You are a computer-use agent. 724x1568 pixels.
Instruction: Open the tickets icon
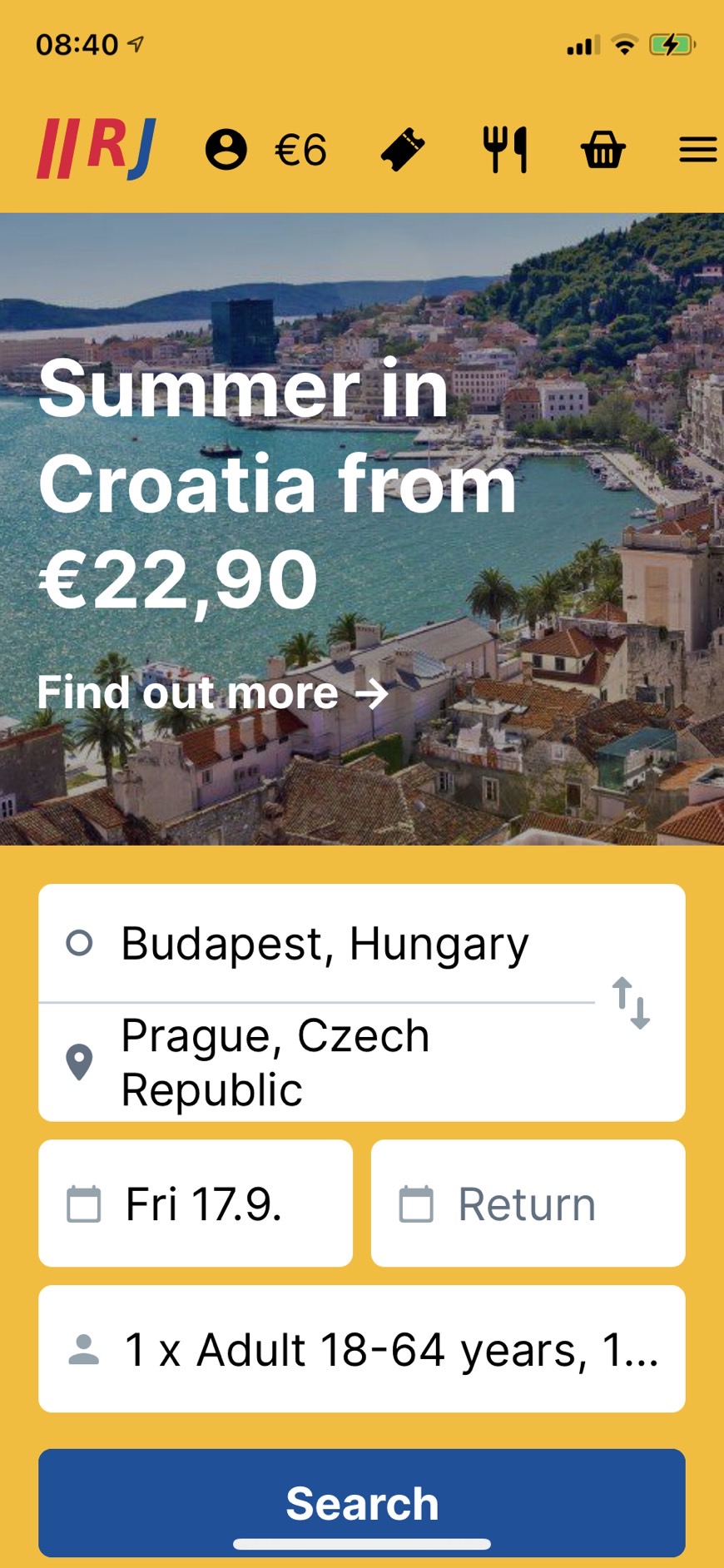403,150
